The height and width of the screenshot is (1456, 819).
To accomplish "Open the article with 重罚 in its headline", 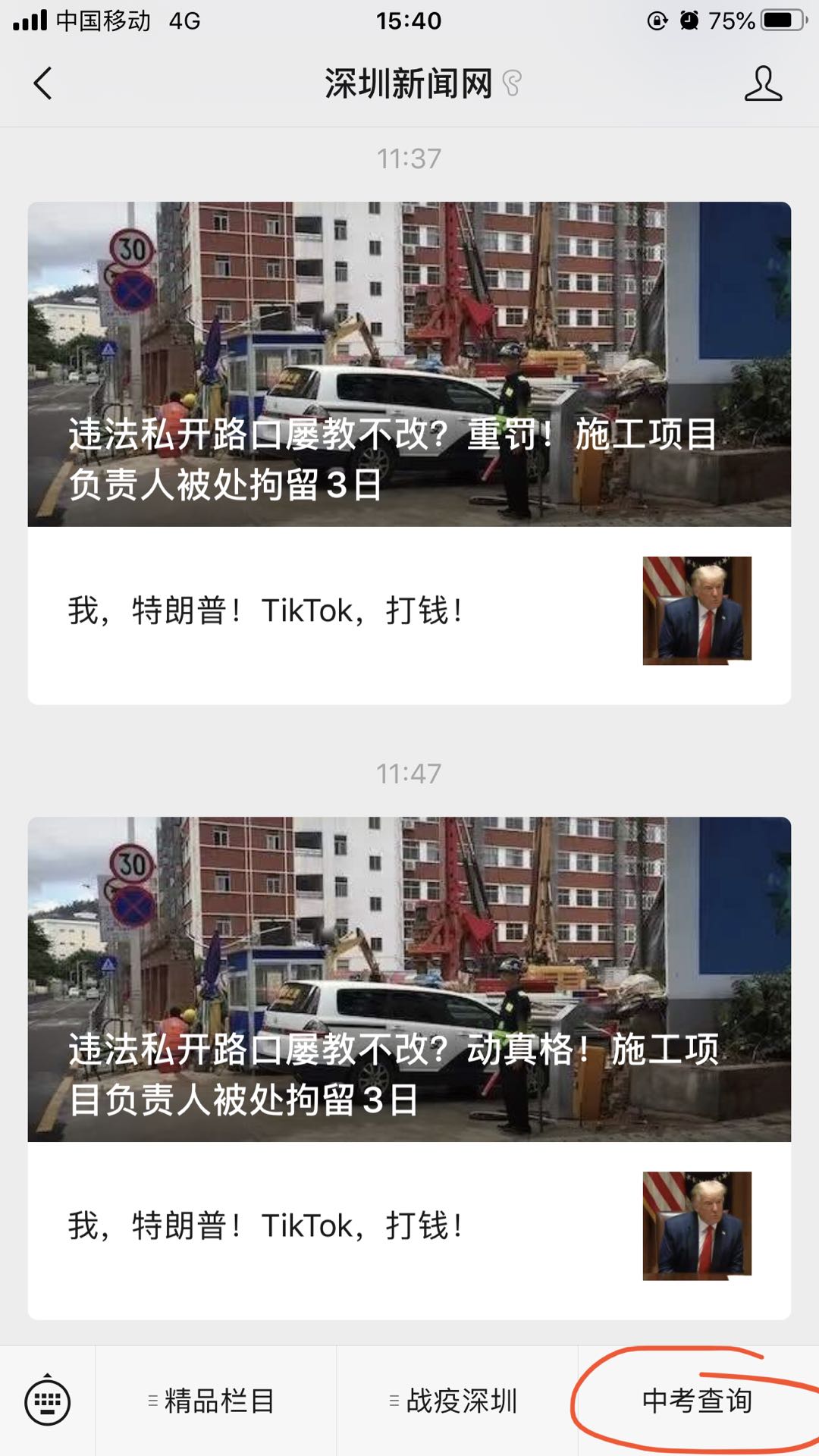I will click(x=409, y=365).
